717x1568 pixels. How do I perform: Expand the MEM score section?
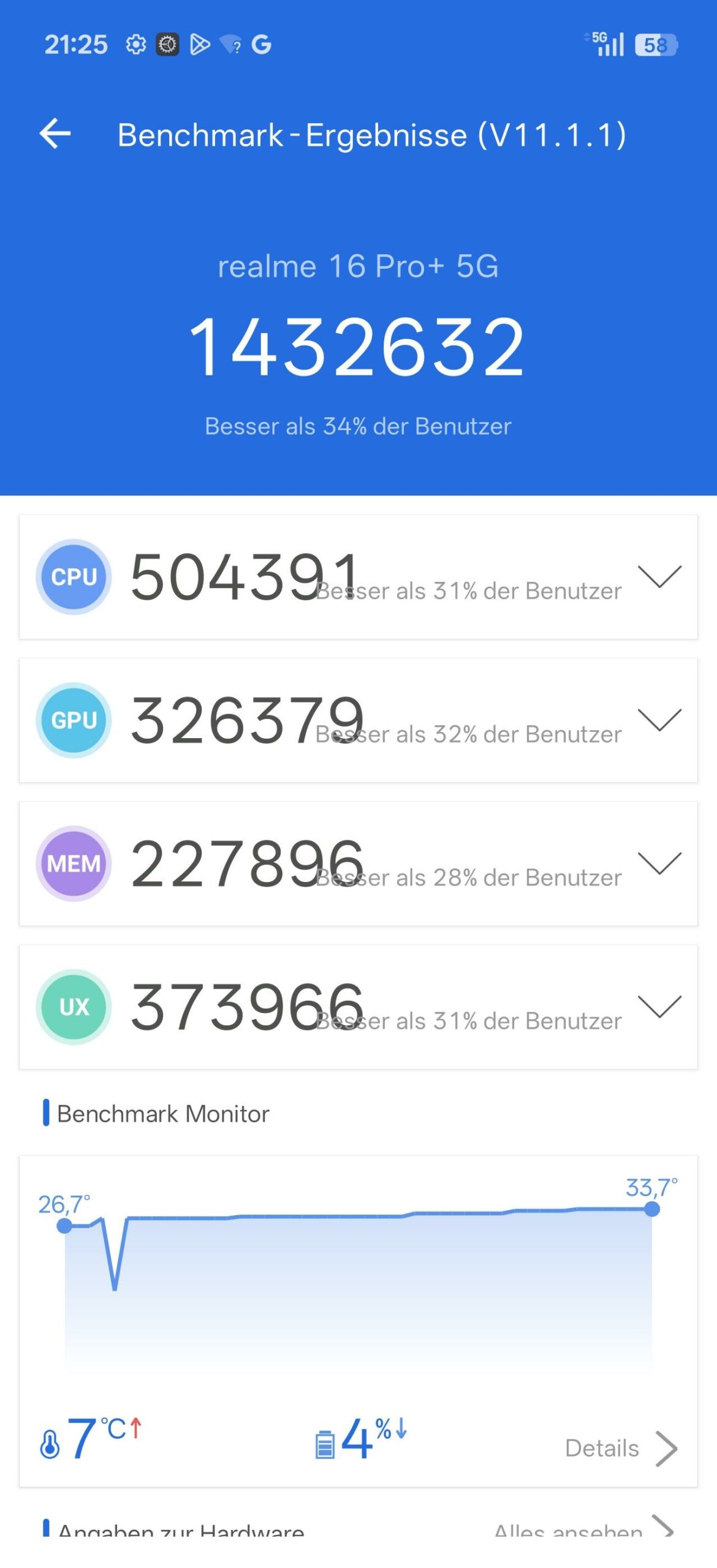pyautogui.click(x=659, y=863)
